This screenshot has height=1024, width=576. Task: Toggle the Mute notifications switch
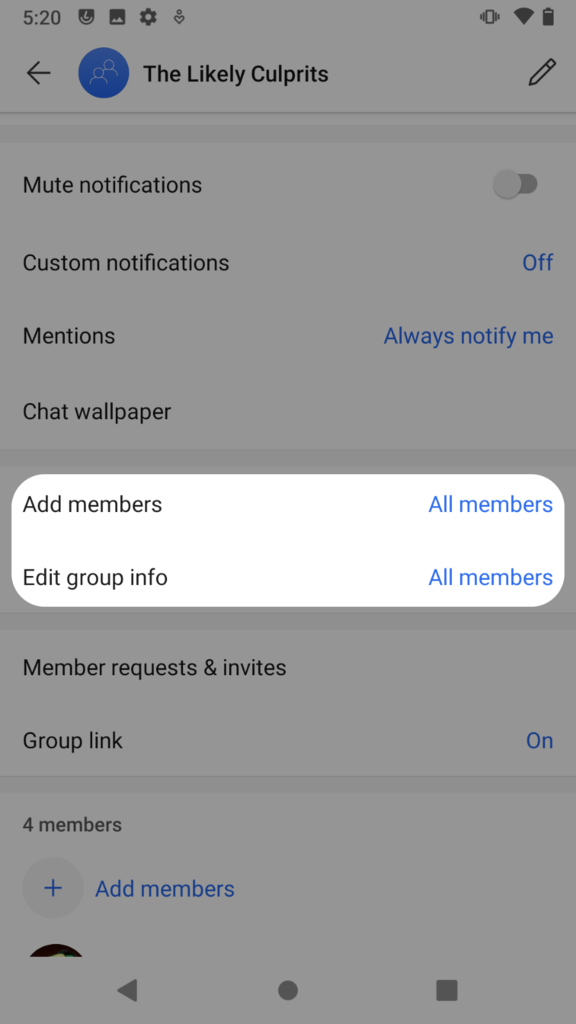[515, 185]
